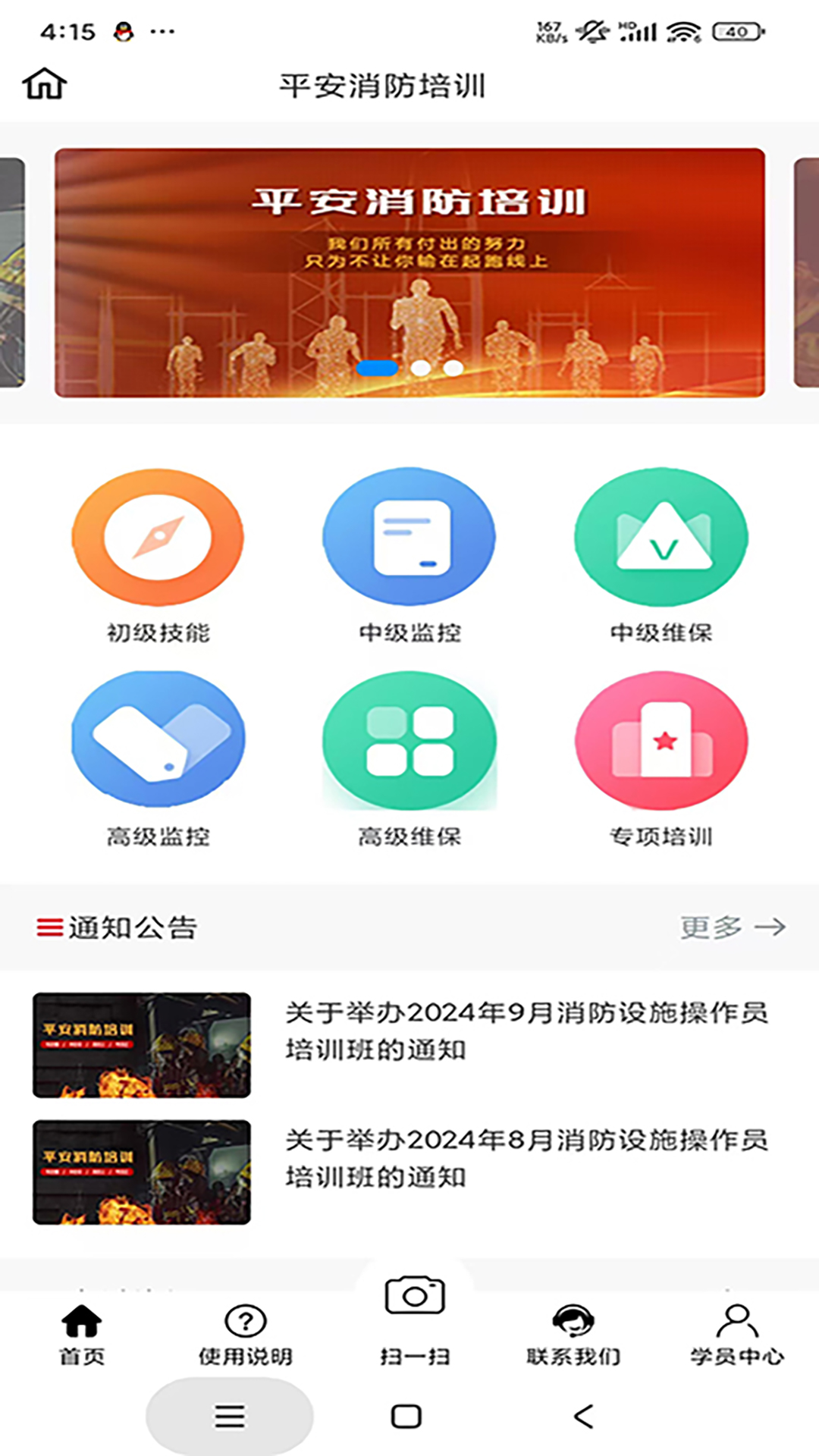819x1456 pixels.
Task: Select the second carousel indicator dot
Action: (419, 368)
